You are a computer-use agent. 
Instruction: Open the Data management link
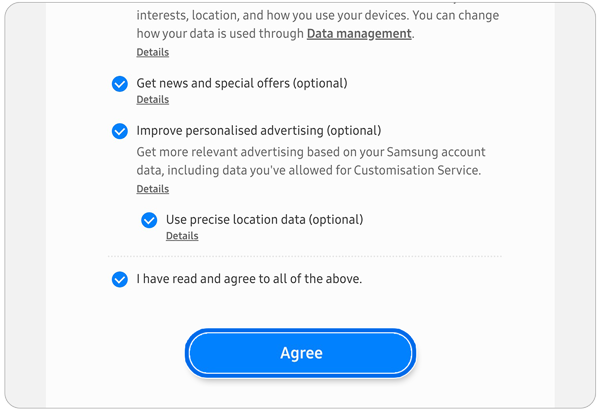359,34
